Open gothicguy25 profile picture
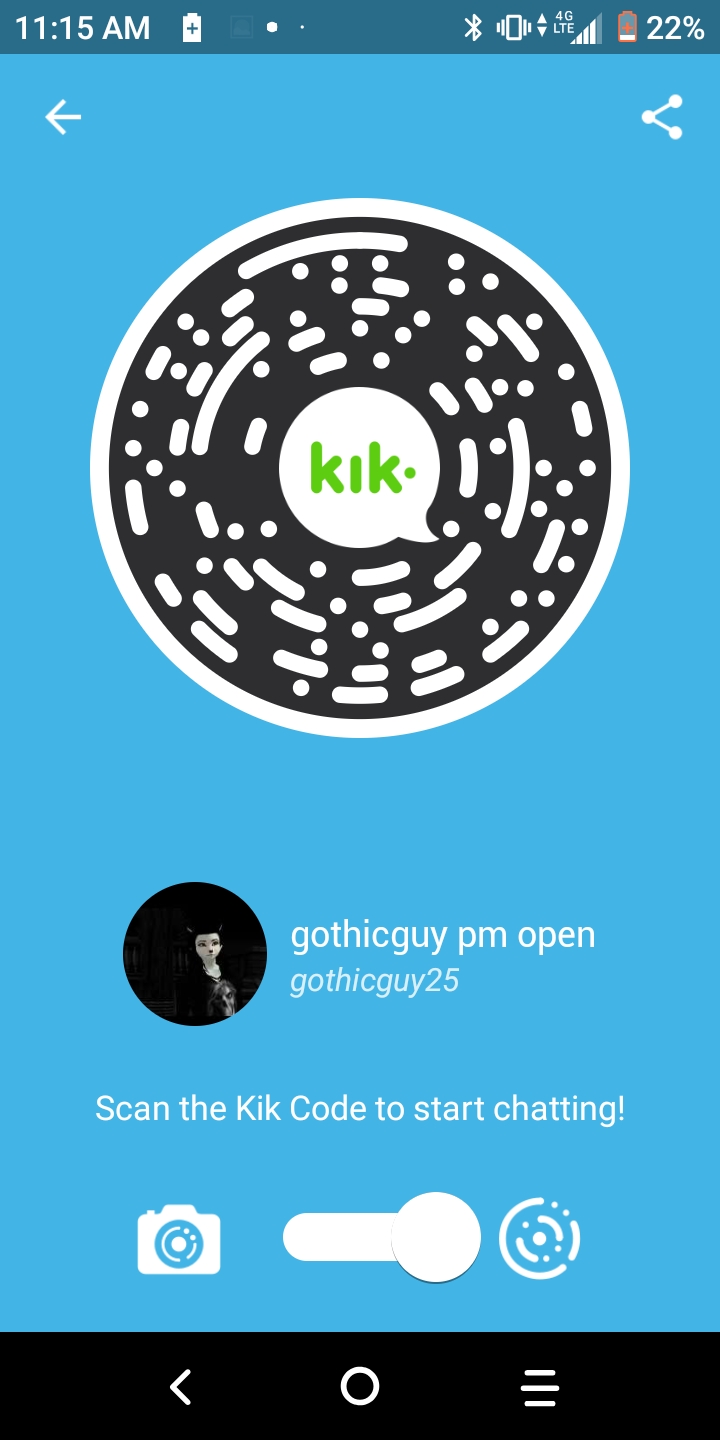The image size is (720, 1440). pos(195,954)
